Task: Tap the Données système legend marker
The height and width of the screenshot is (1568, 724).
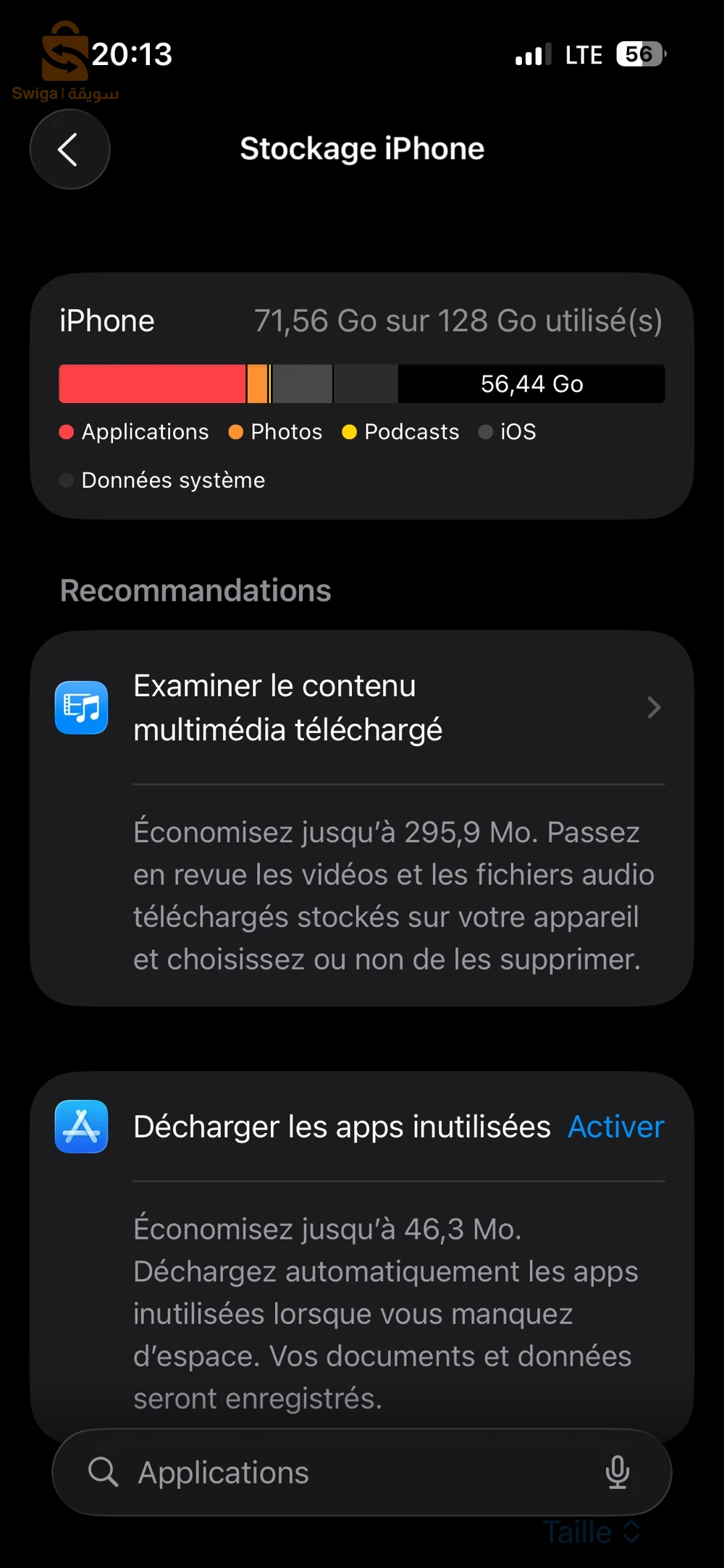Action: 66,480
